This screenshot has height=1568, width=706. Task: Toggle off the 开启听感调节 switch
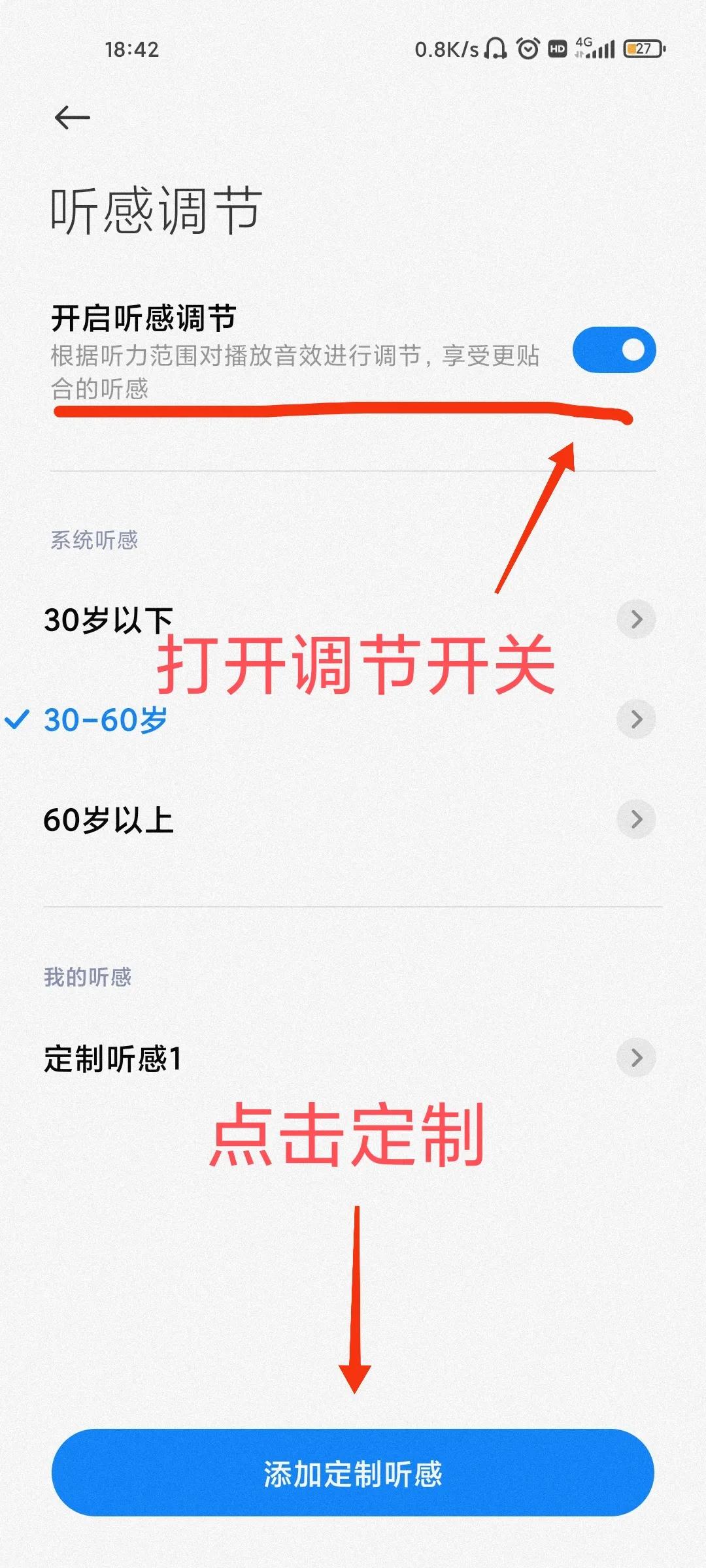614,350
